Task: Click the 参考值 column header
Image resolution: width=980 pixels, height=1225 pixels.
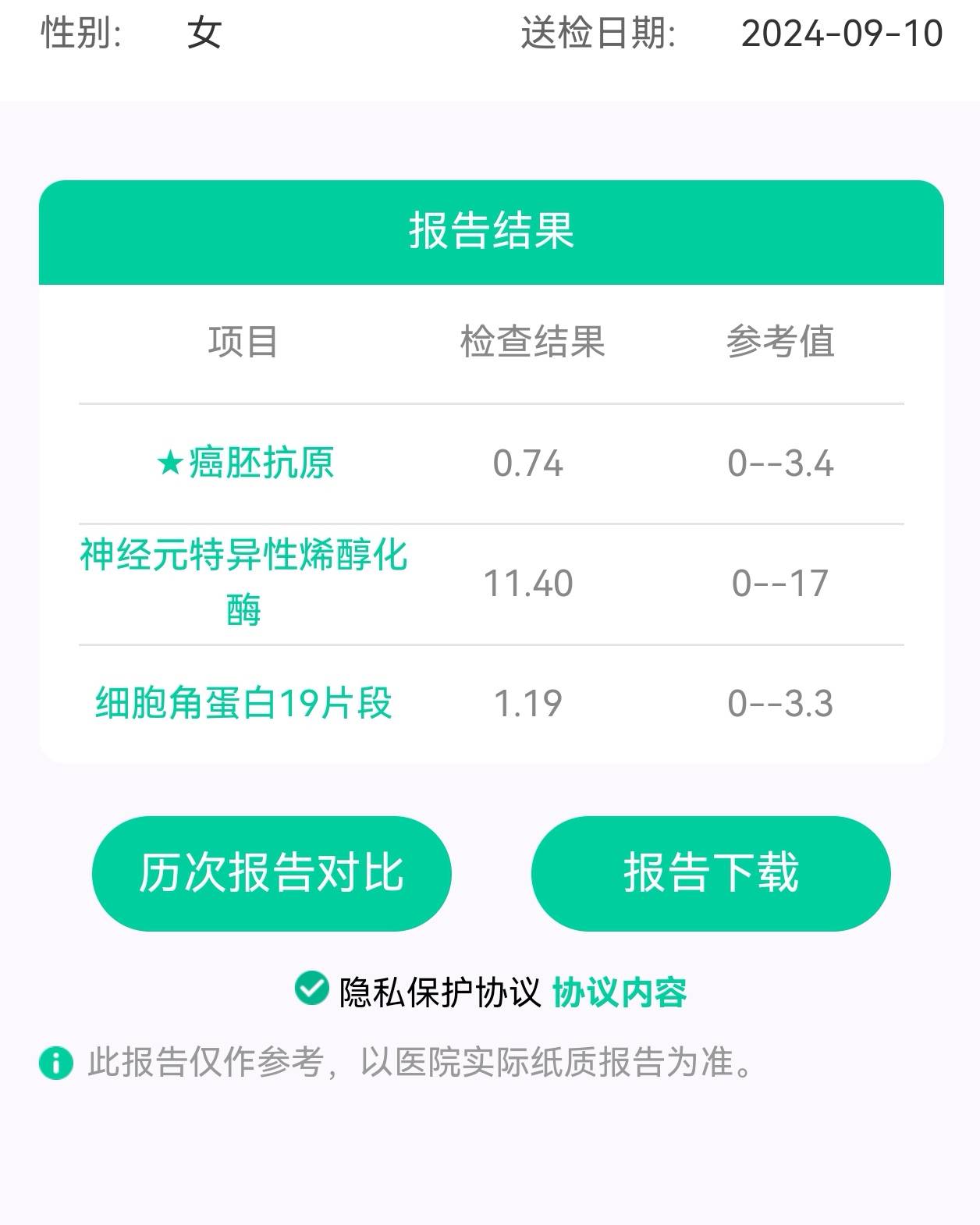Action: [783, 340]
